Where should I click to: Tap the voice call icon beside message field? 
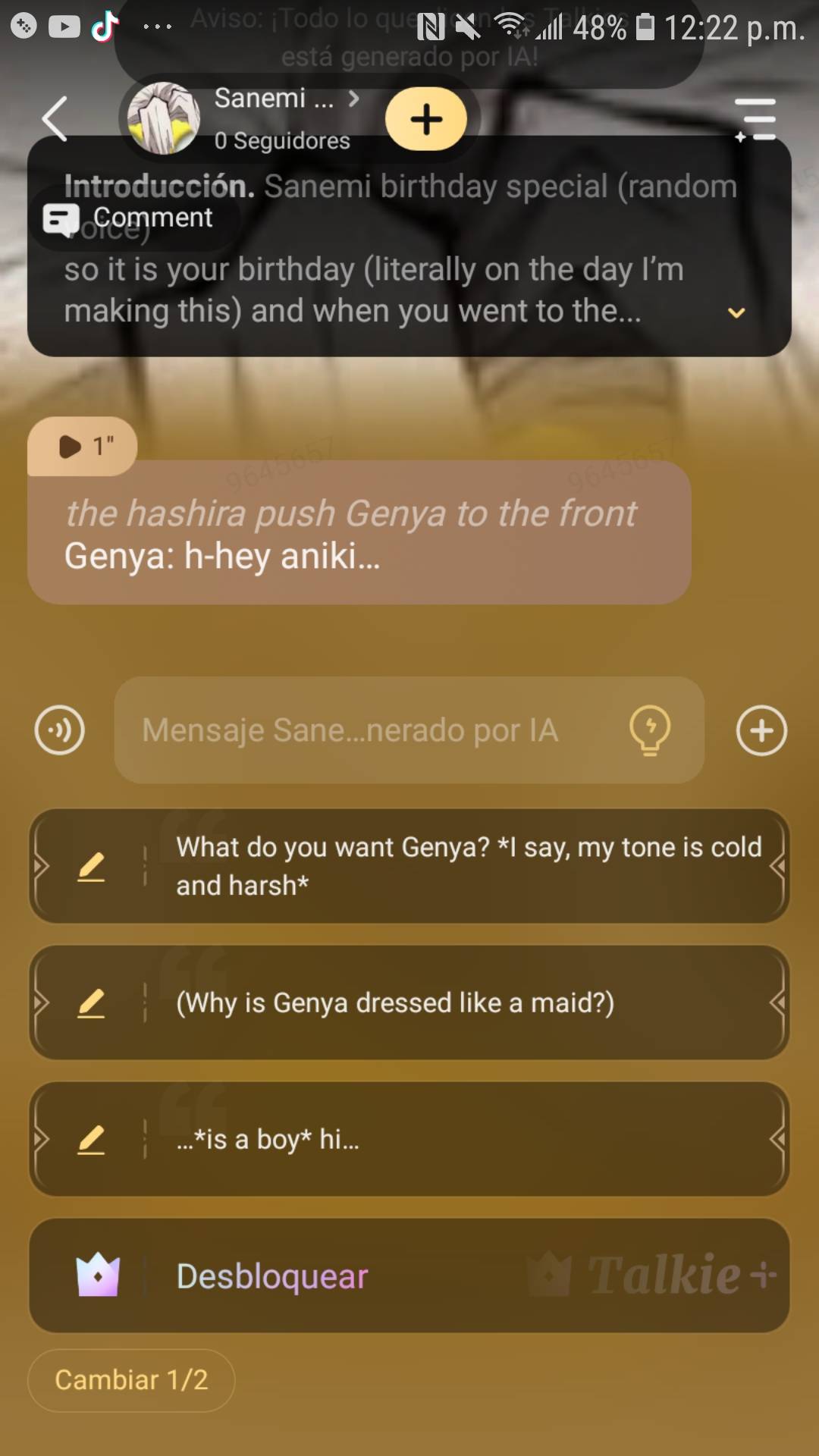[60, 730]
